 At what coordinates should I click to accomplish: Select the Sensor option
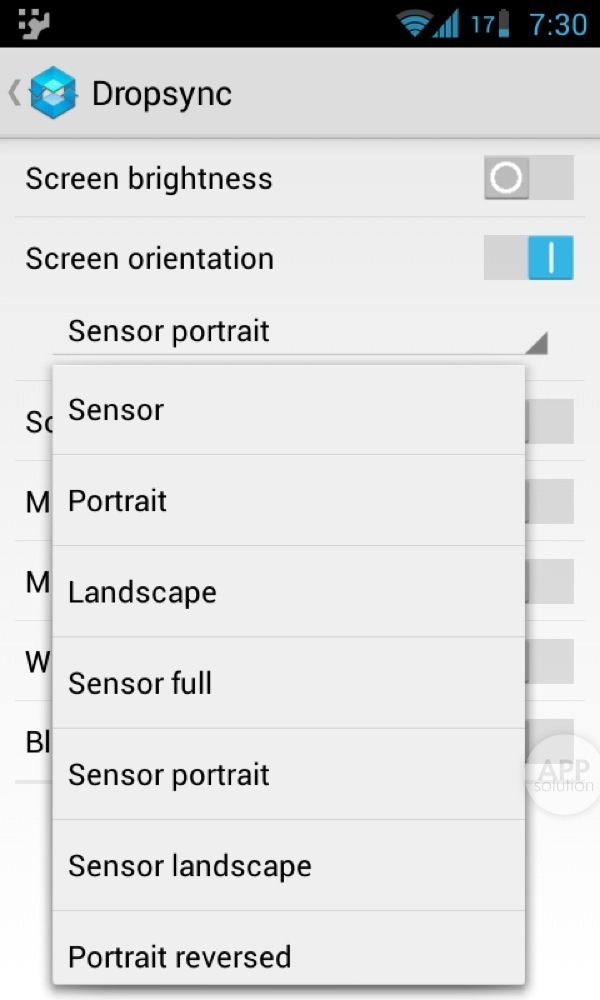pos(288,410)
